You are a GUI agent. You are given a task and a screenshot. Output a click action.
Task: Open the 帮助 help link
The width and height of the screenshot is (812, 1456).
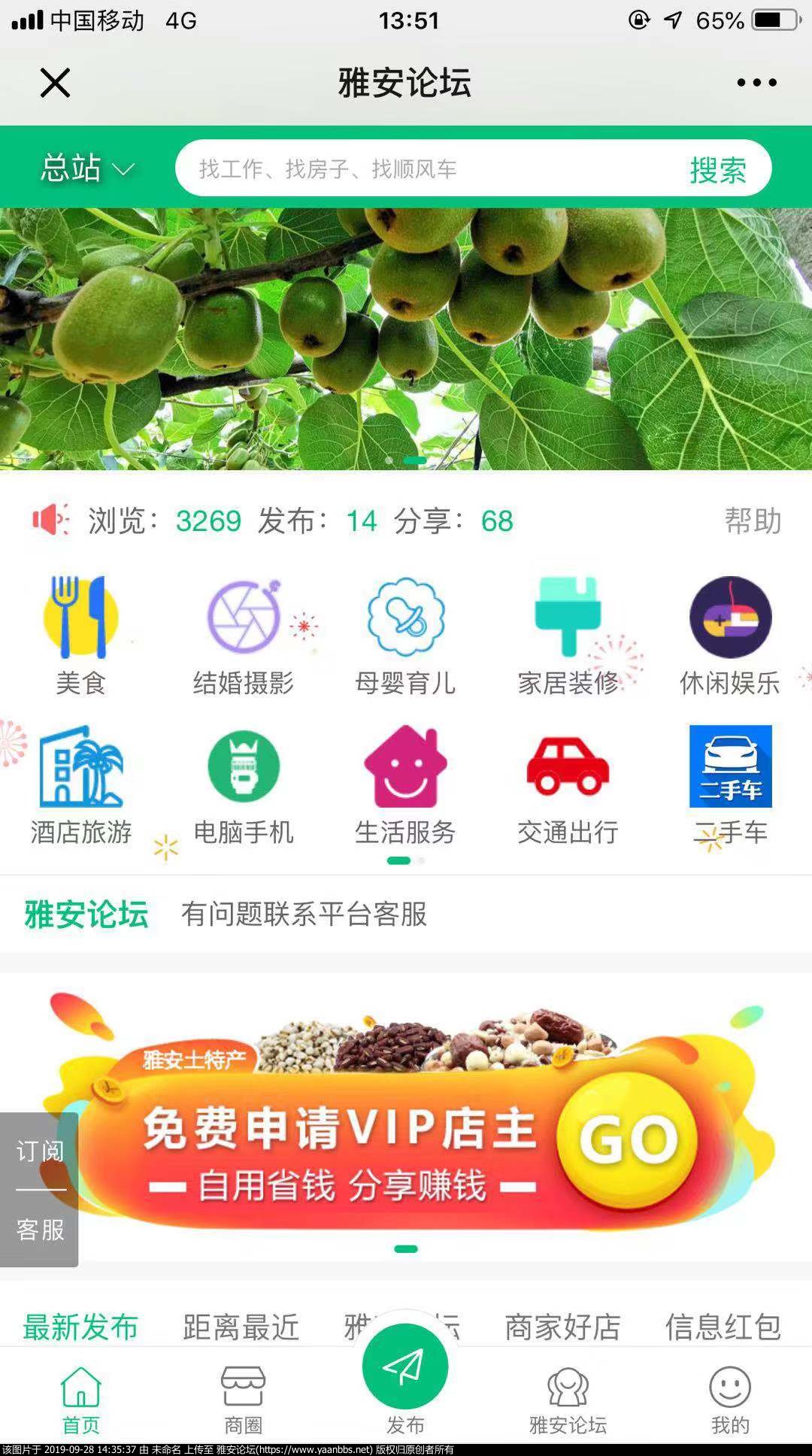(x=753, y=520)
